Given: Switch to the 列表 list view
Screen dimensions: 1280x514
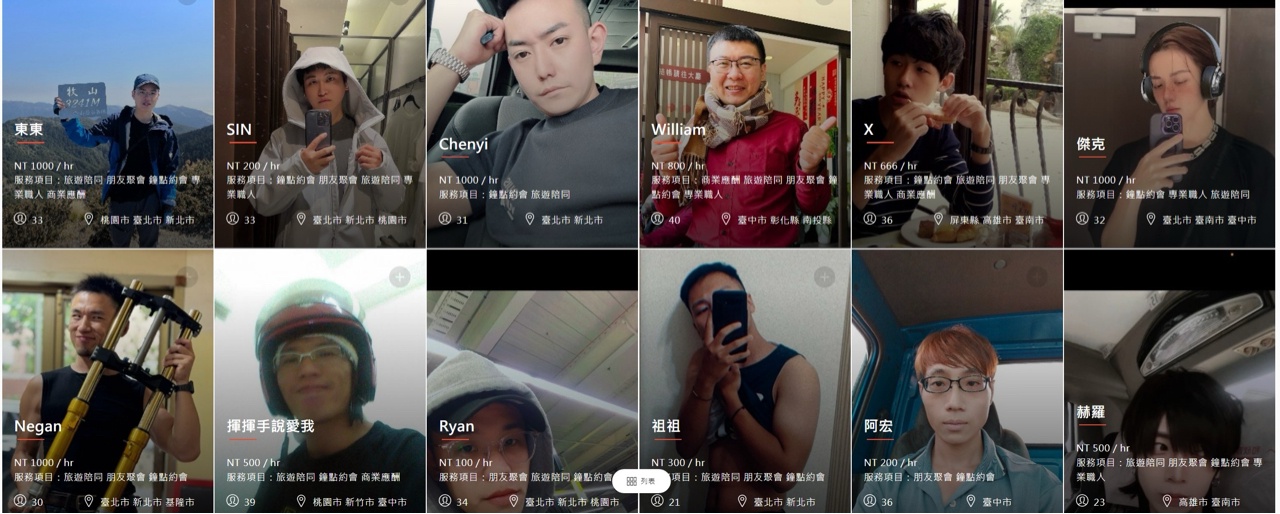Looking at the screenshot, I should tap(641, 481).
